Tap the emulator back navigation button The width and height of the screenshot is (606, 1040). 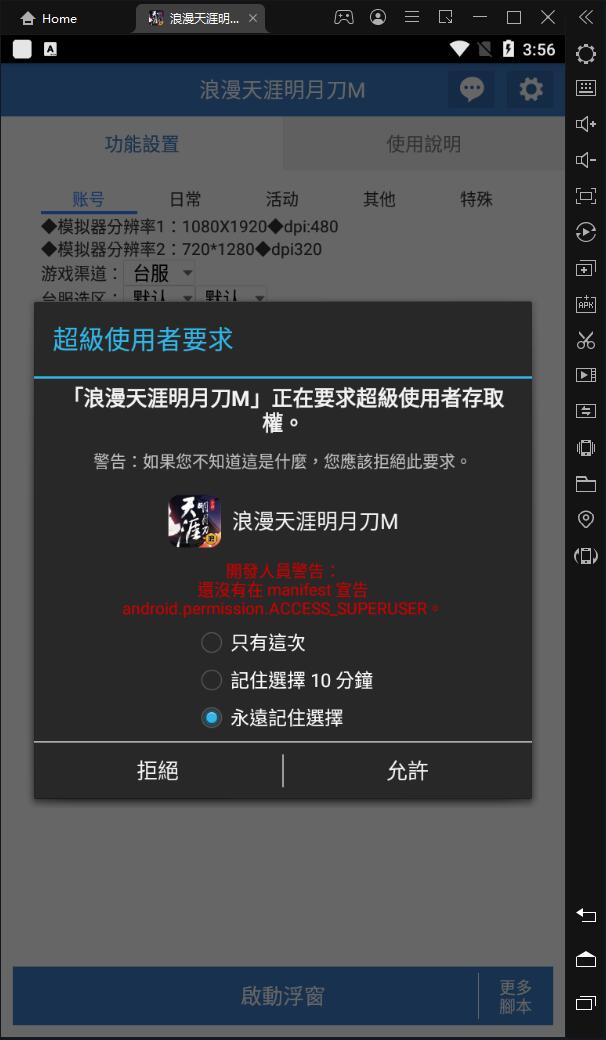click(586, 915)
